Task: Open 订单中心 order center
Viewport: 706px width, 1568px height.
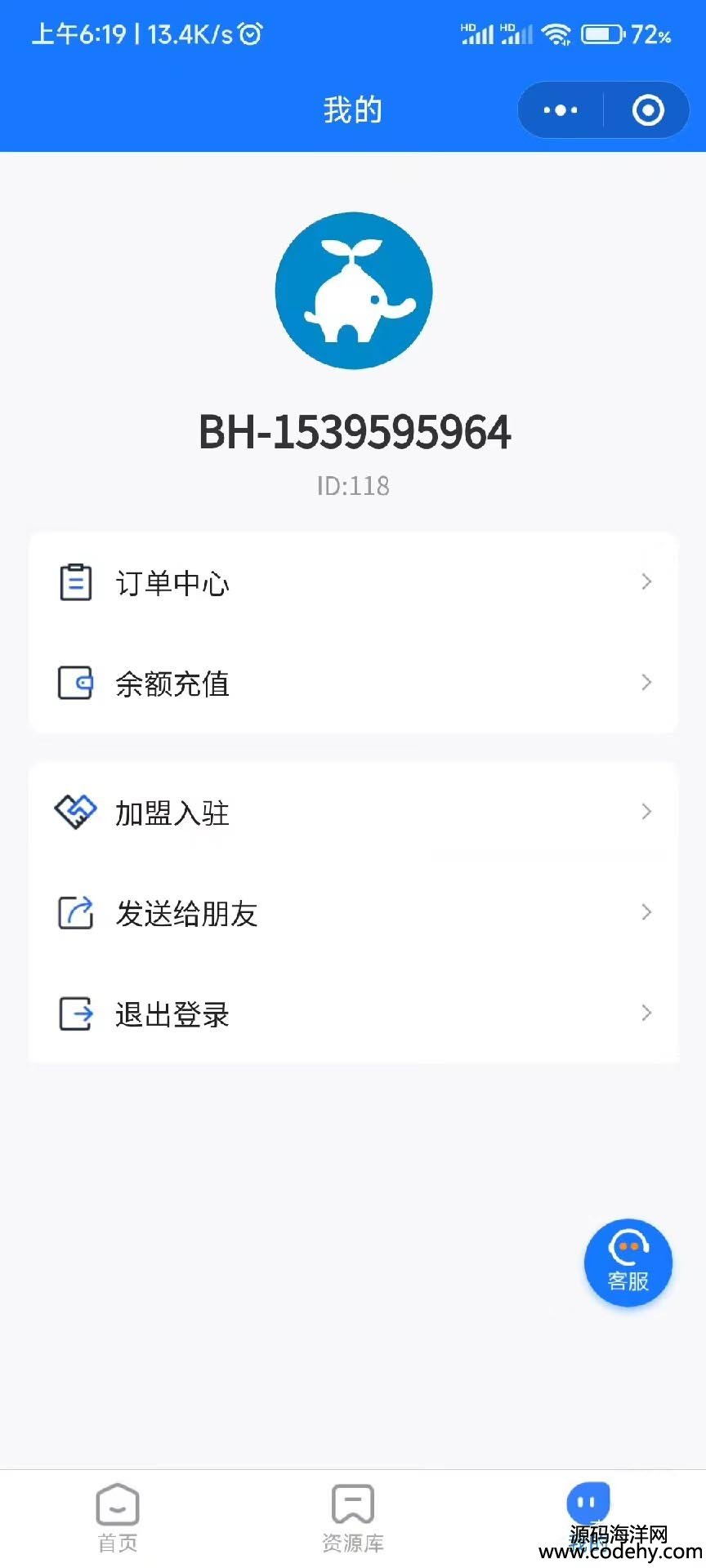Action: [x=353, y=582]
